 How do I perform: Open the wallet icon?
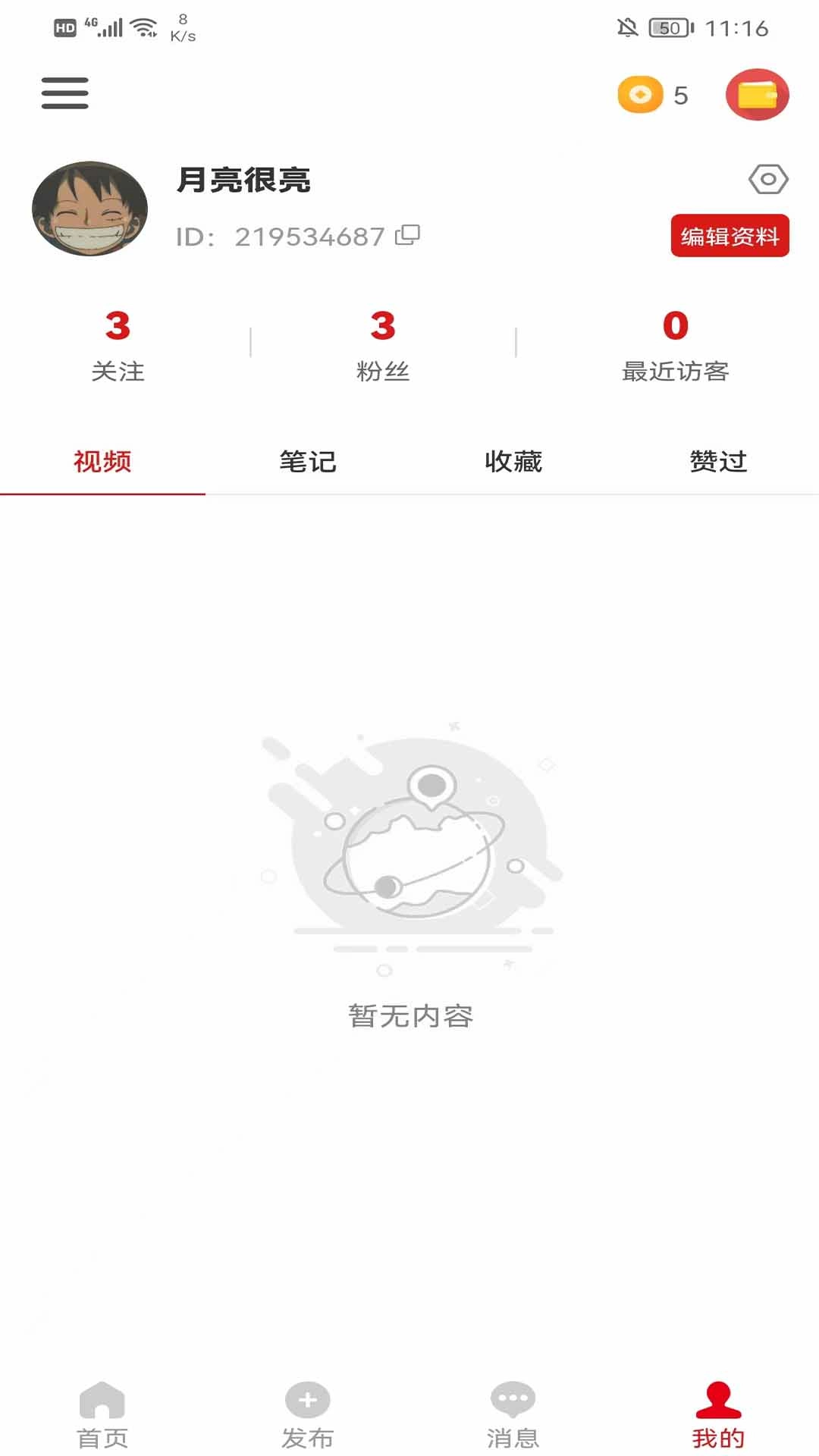(x=758, y=94)
